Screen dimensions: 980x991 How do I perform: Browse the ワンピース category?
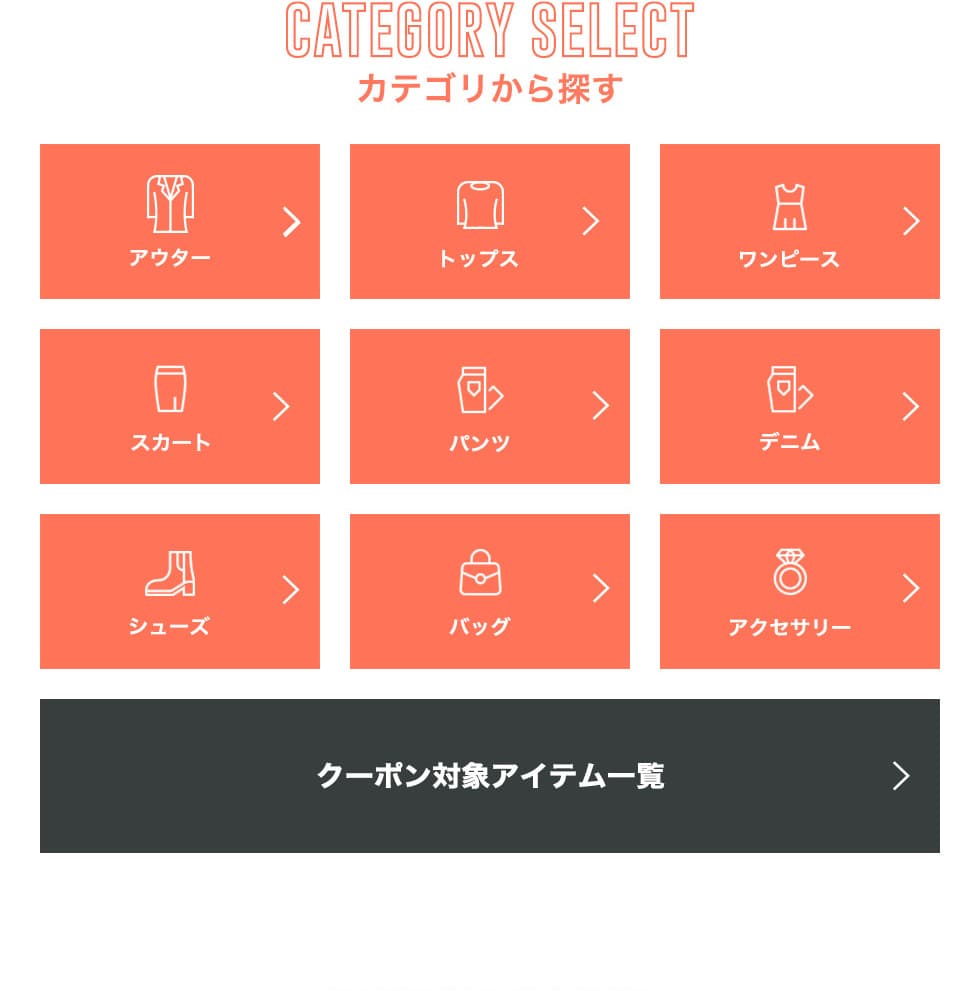800,221
